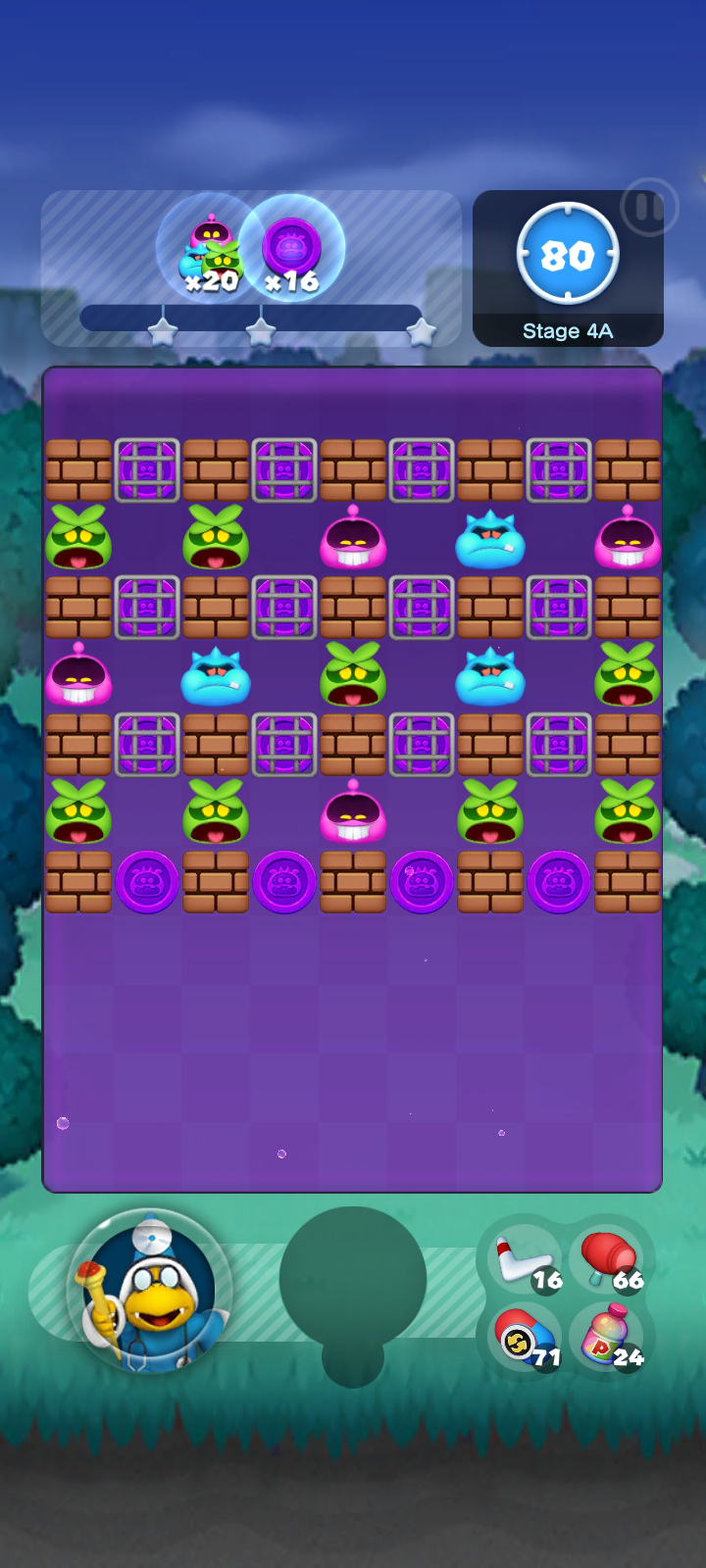Use the potion bottle item with 24 left
The width and height of the screenshot is (706, 1568).
pos(610,1337)
